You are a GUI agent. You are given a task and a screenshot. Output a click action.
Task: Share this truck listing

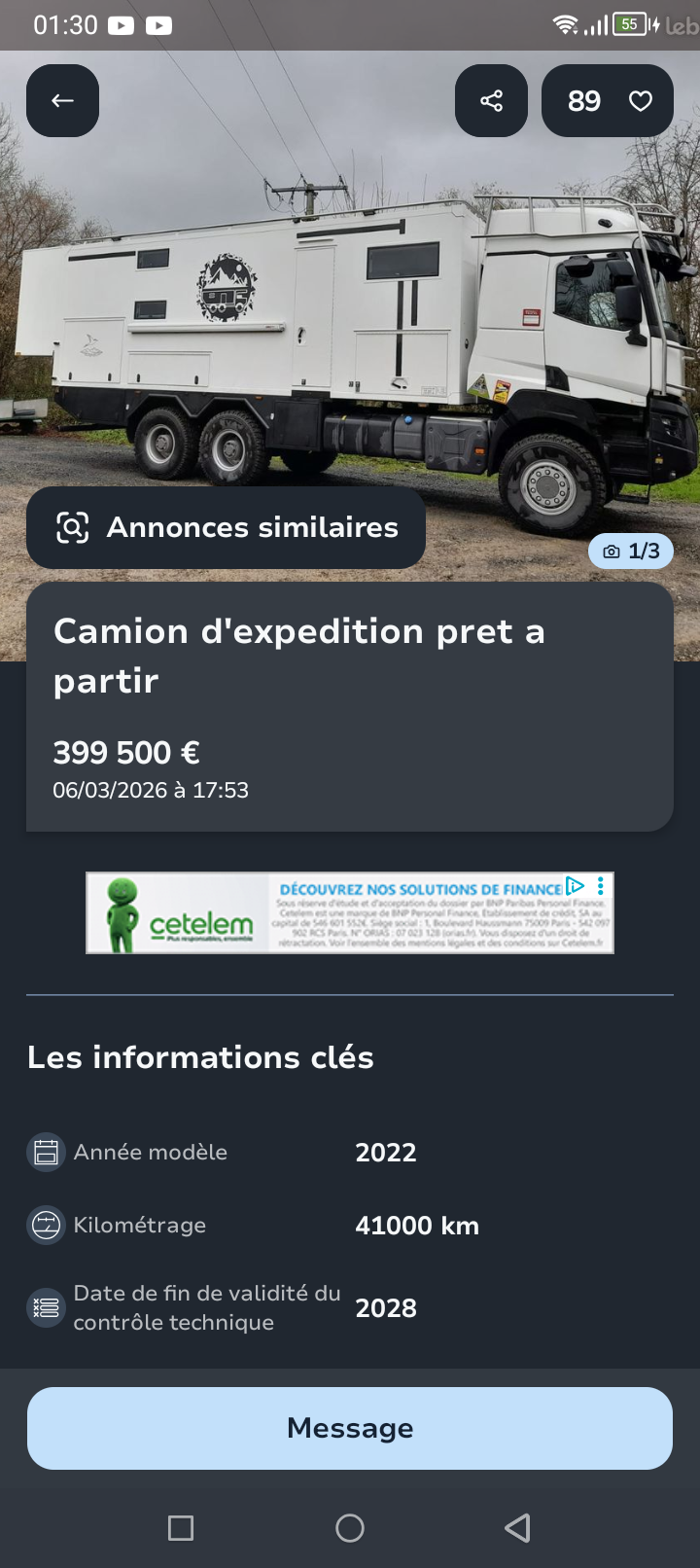[x=491, y=101]
